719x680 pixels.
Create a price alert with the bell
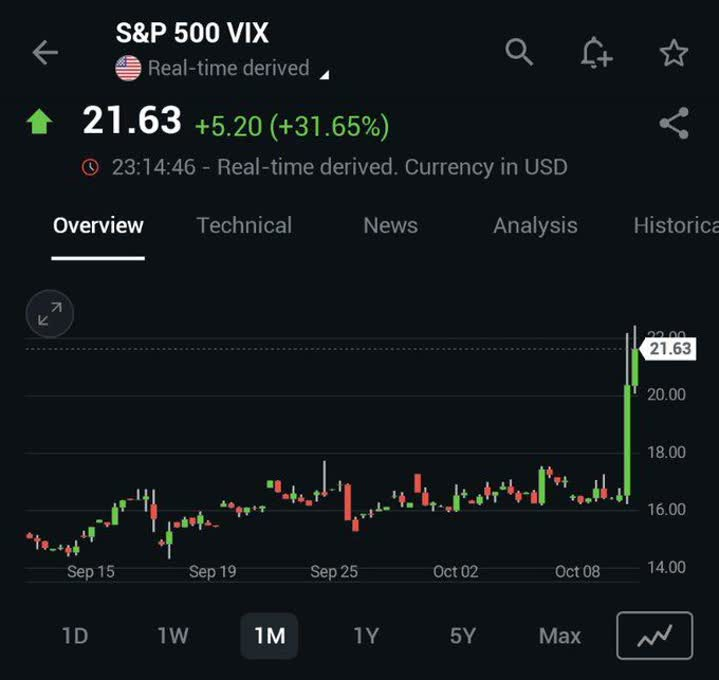pyautogui.click(x=596, y=52)
